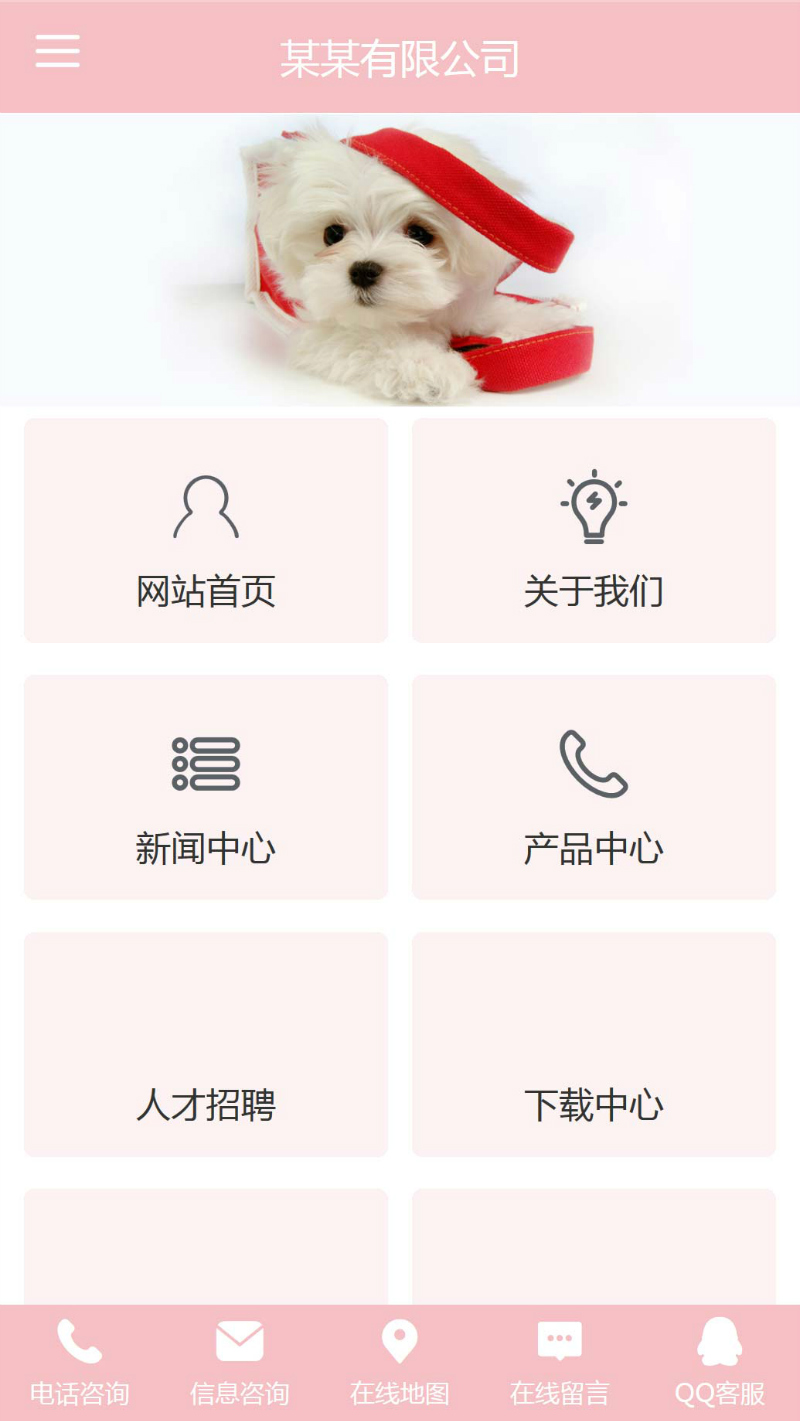The image size is (800, 1421).
Task: Leave a message via 在线留言
Action: (x=560, y=1362)
